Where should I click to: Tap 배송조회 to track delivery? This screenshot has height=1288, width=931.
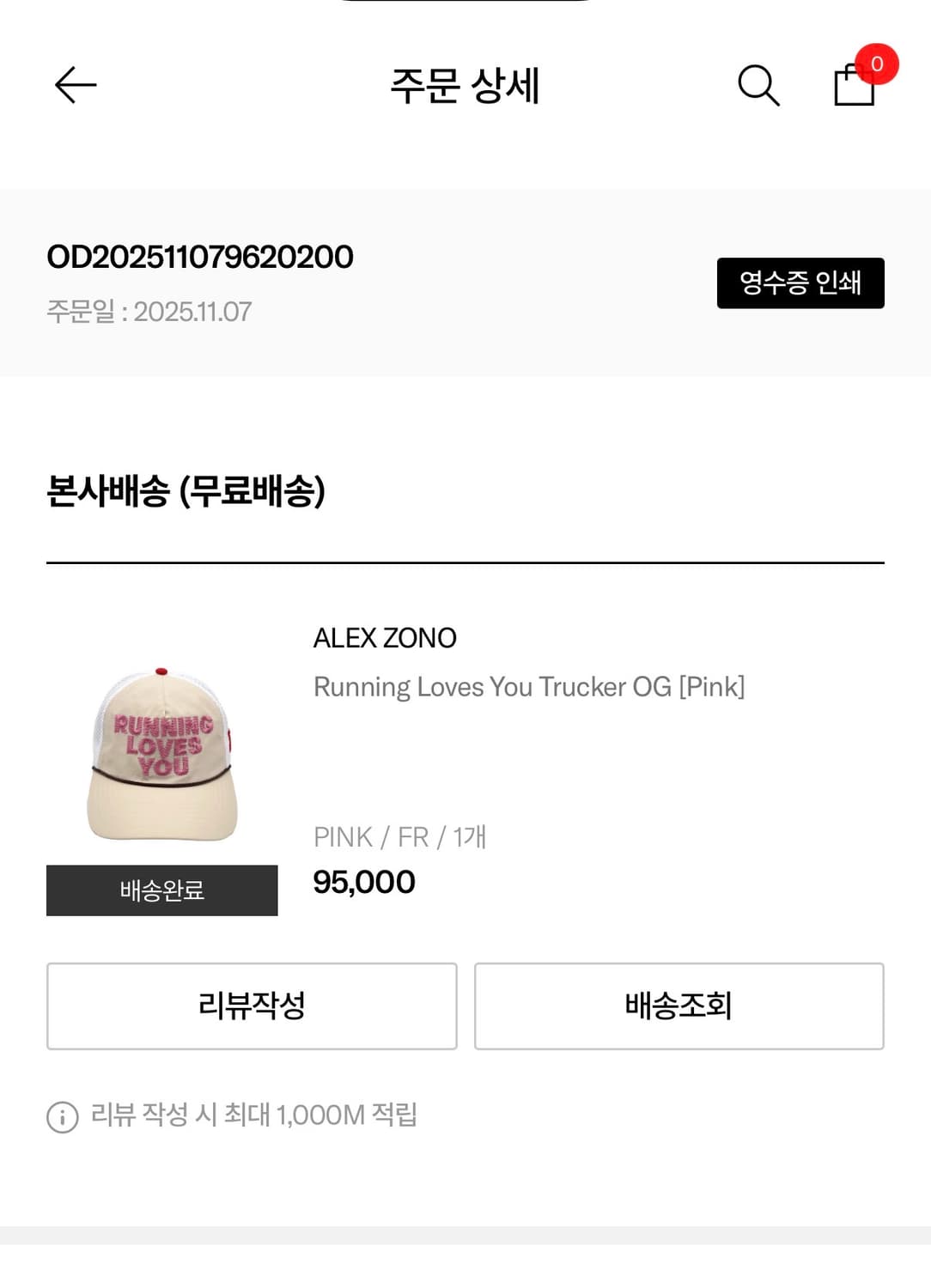678,1006
